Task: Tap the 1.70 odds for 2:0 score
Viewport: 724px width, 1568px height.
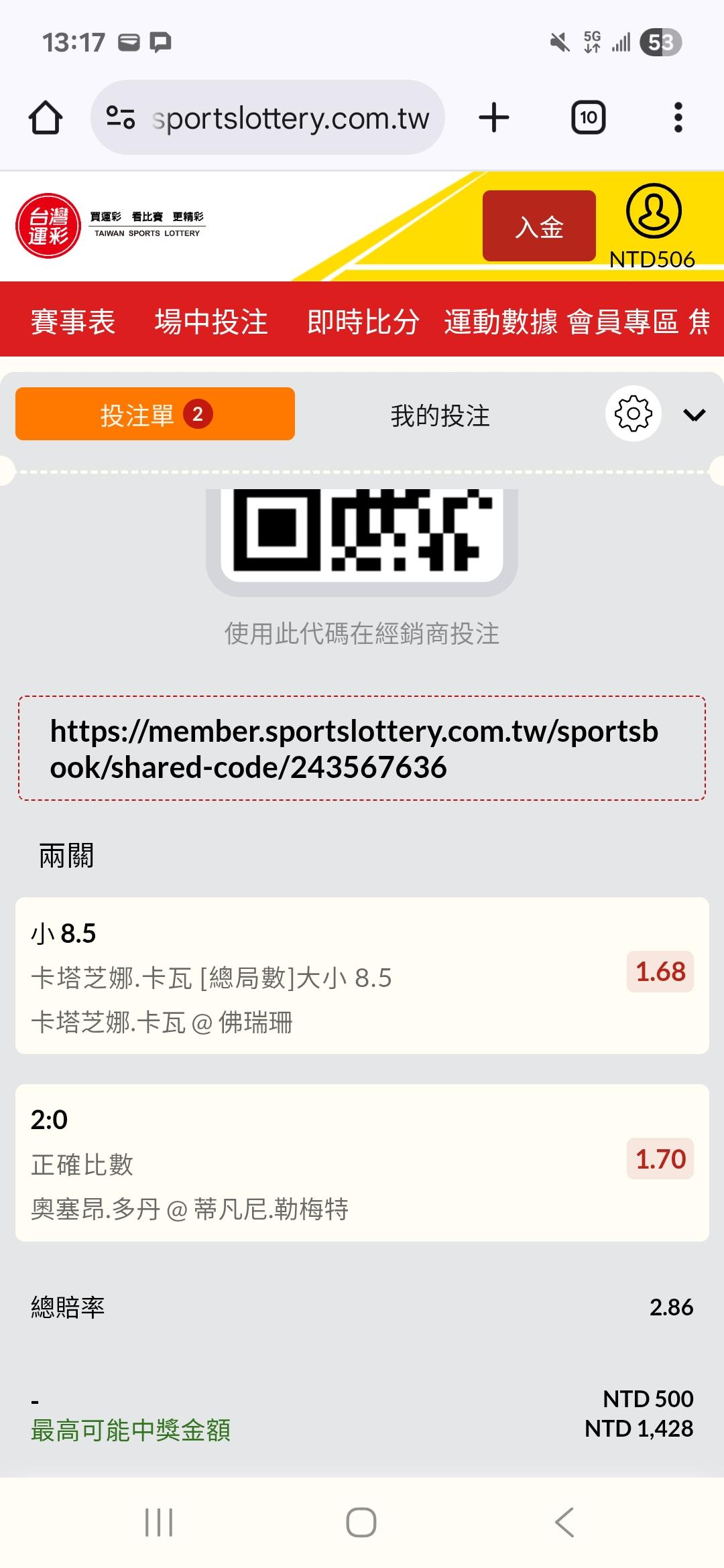Action: click(x=660, y=1159)
